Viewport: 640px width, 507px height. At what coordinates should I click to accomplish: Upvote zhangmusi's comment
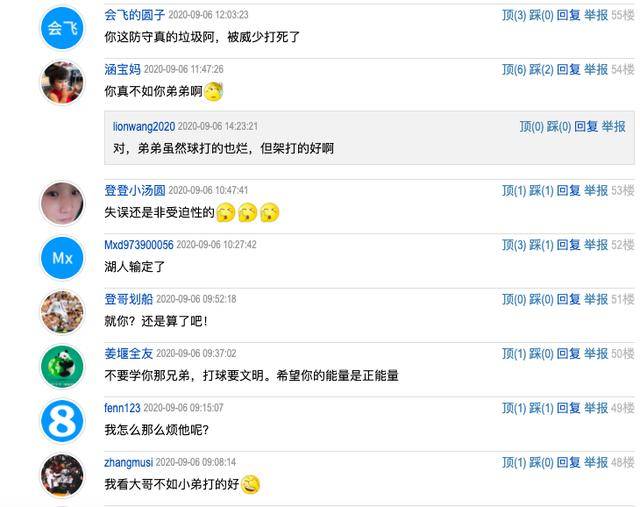pyautogui.click(x=514, y=462)
